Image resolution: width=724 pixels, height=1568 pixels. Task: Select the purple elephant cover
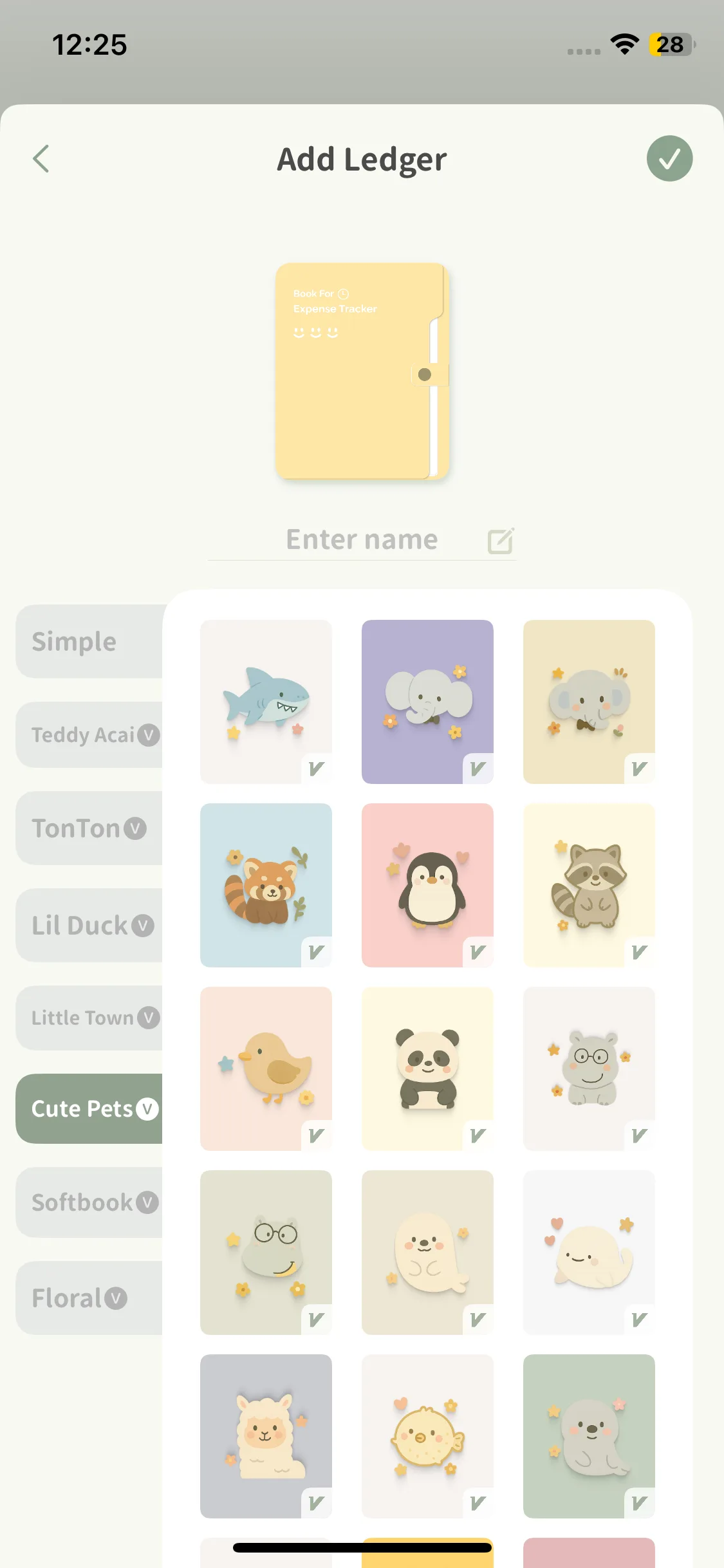point(427,701)
